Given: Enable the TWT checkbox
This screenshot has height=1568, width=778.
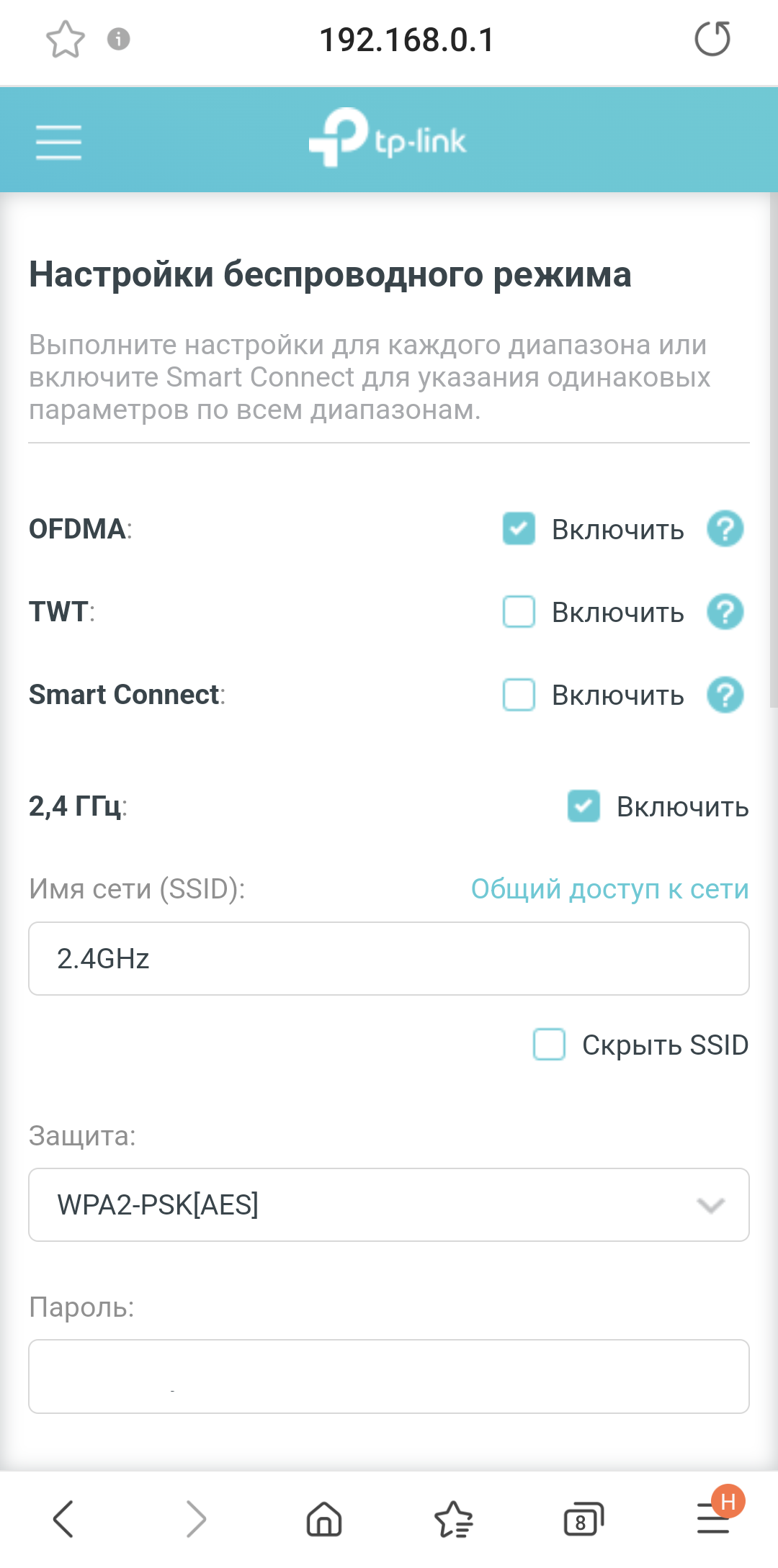Looking at the screenshot, I should pyautogui.click(x=519, y=612).
